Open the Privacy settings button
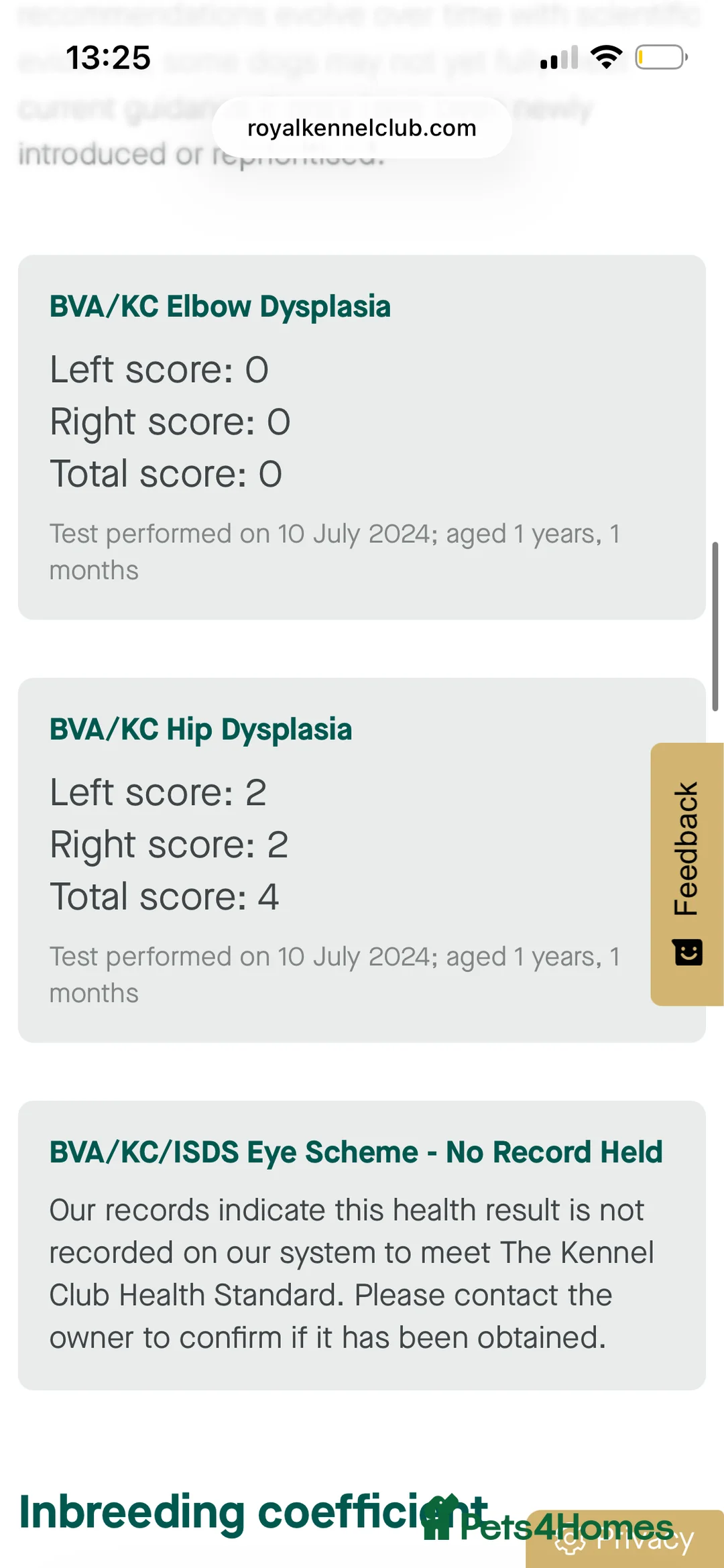724x1568 pixels. pos(625,1540)
